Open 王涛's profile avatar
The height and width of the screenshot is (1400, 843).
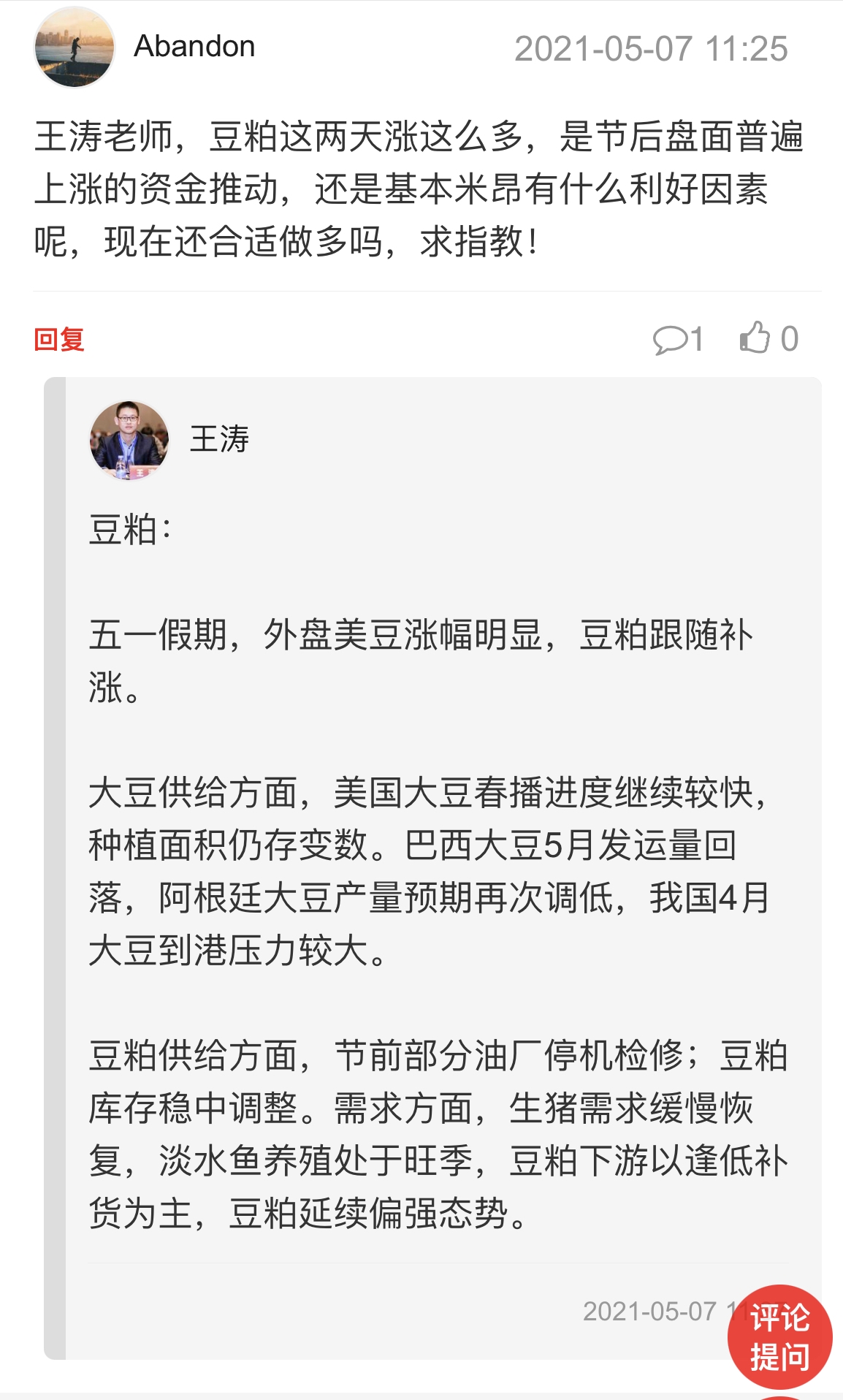coord(129,440)
